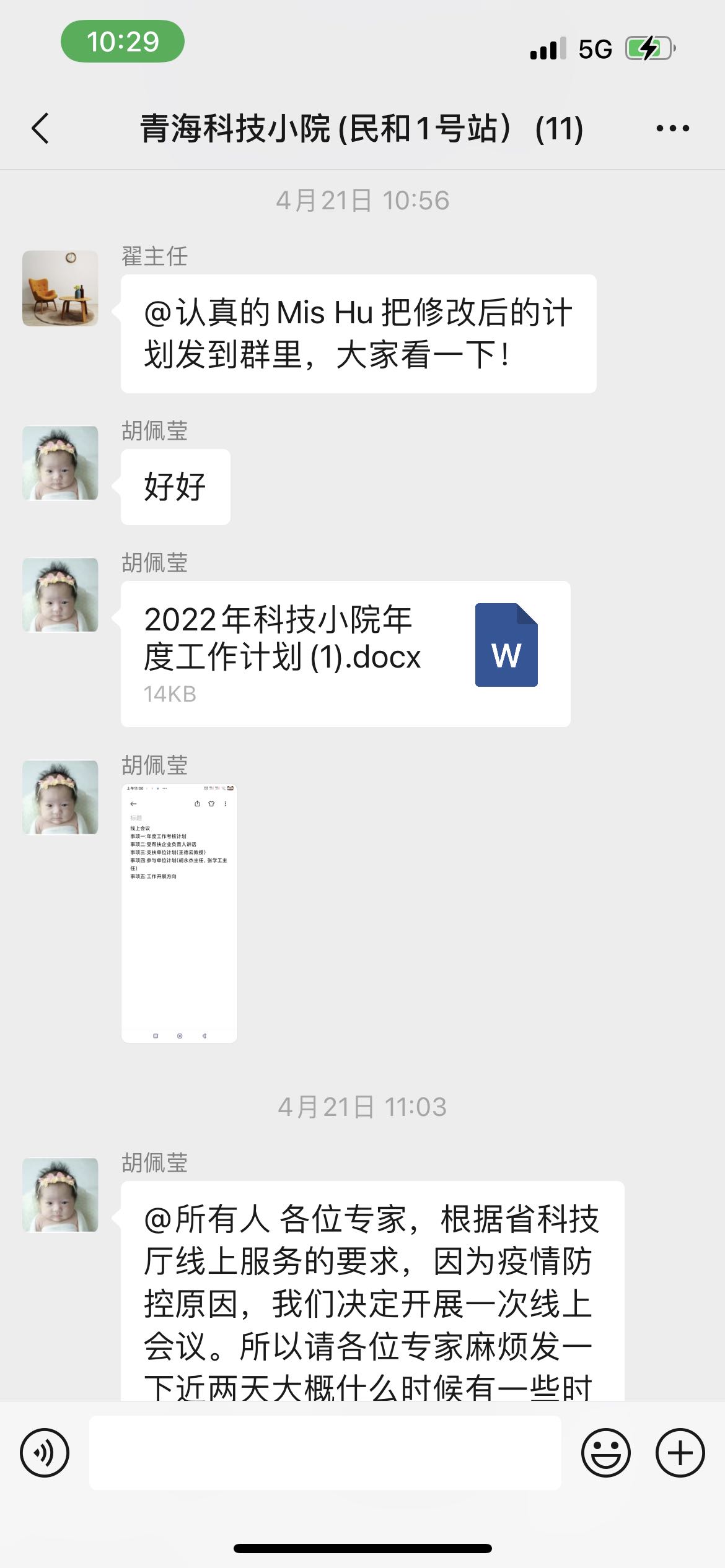
Task: Switch to voice message input
Action: (x=45, y=1452)
